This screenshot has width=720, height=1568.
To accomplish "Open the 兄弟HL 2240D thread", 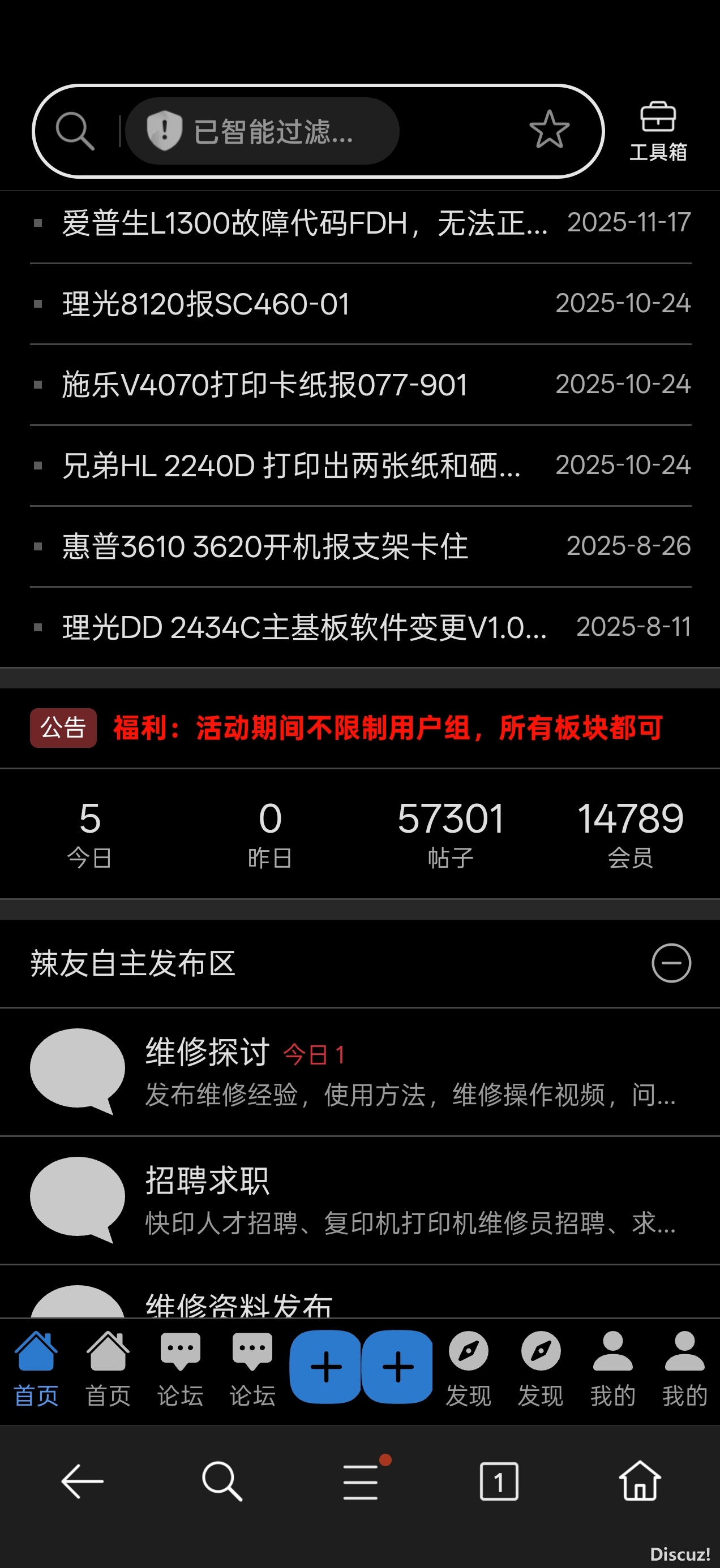I will tap(291, 466).
